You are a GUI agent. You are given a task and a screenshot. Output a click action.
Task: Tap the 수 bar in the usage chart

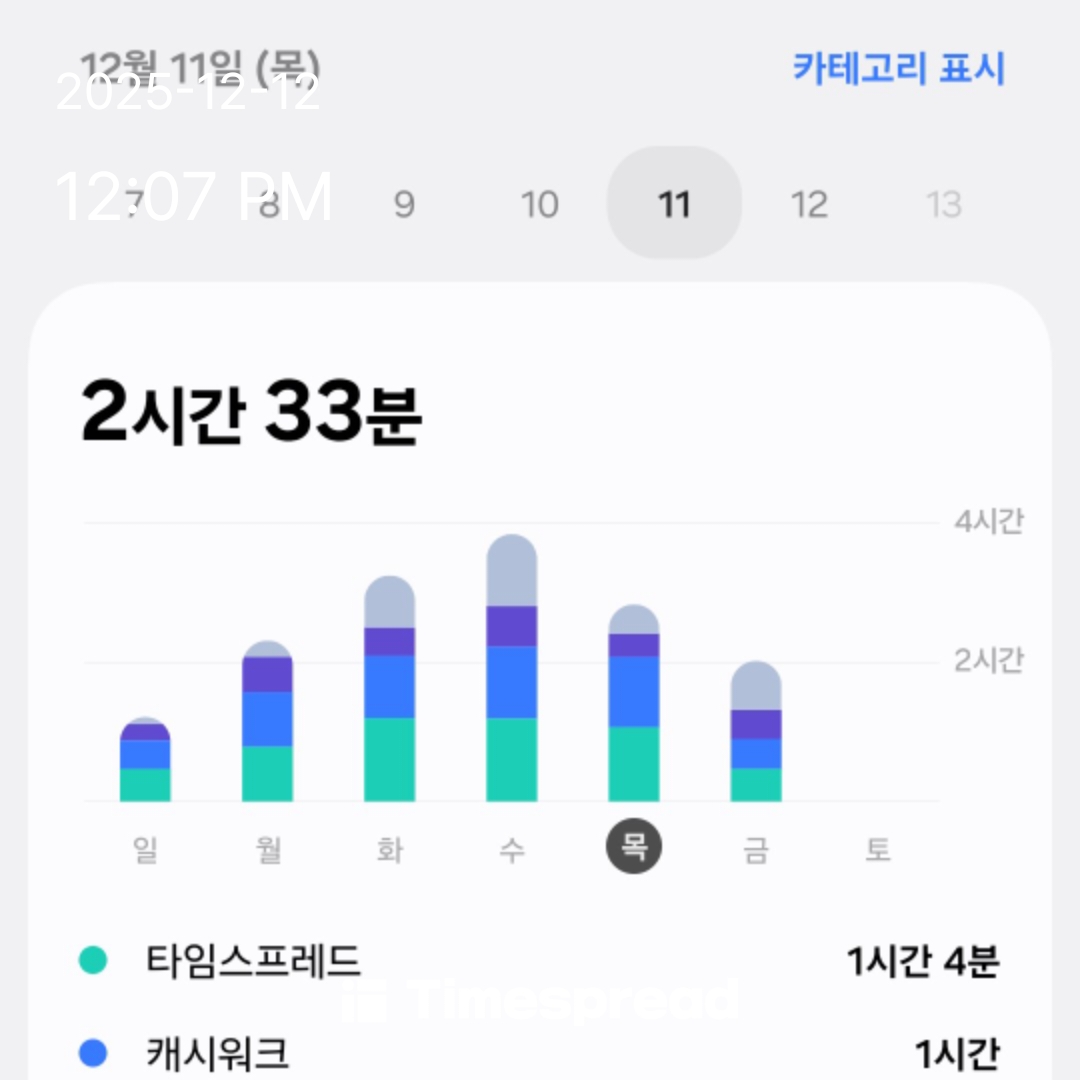[511, 670]
